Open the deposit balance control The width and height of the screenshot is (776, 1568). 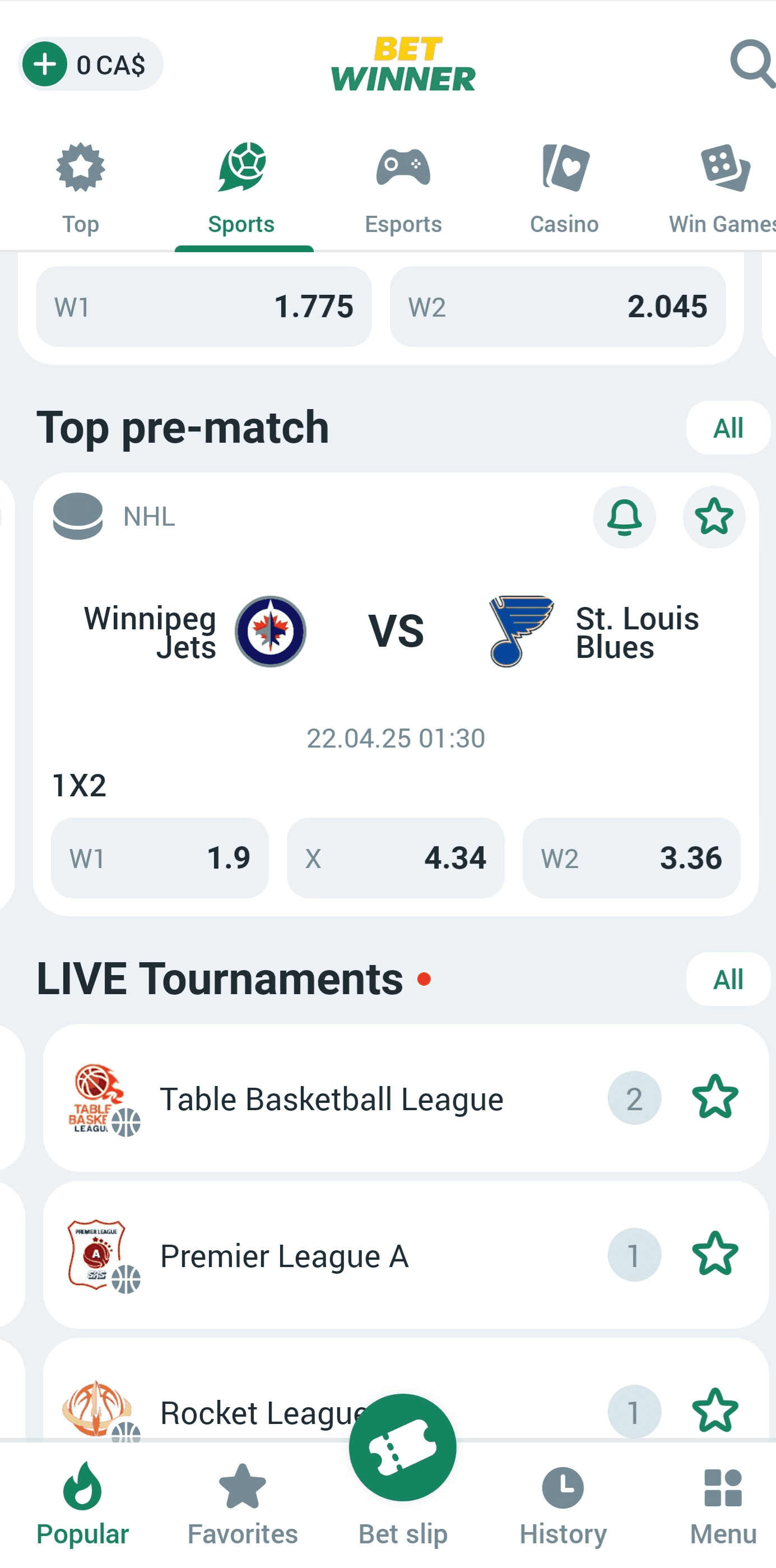point(90,64)
